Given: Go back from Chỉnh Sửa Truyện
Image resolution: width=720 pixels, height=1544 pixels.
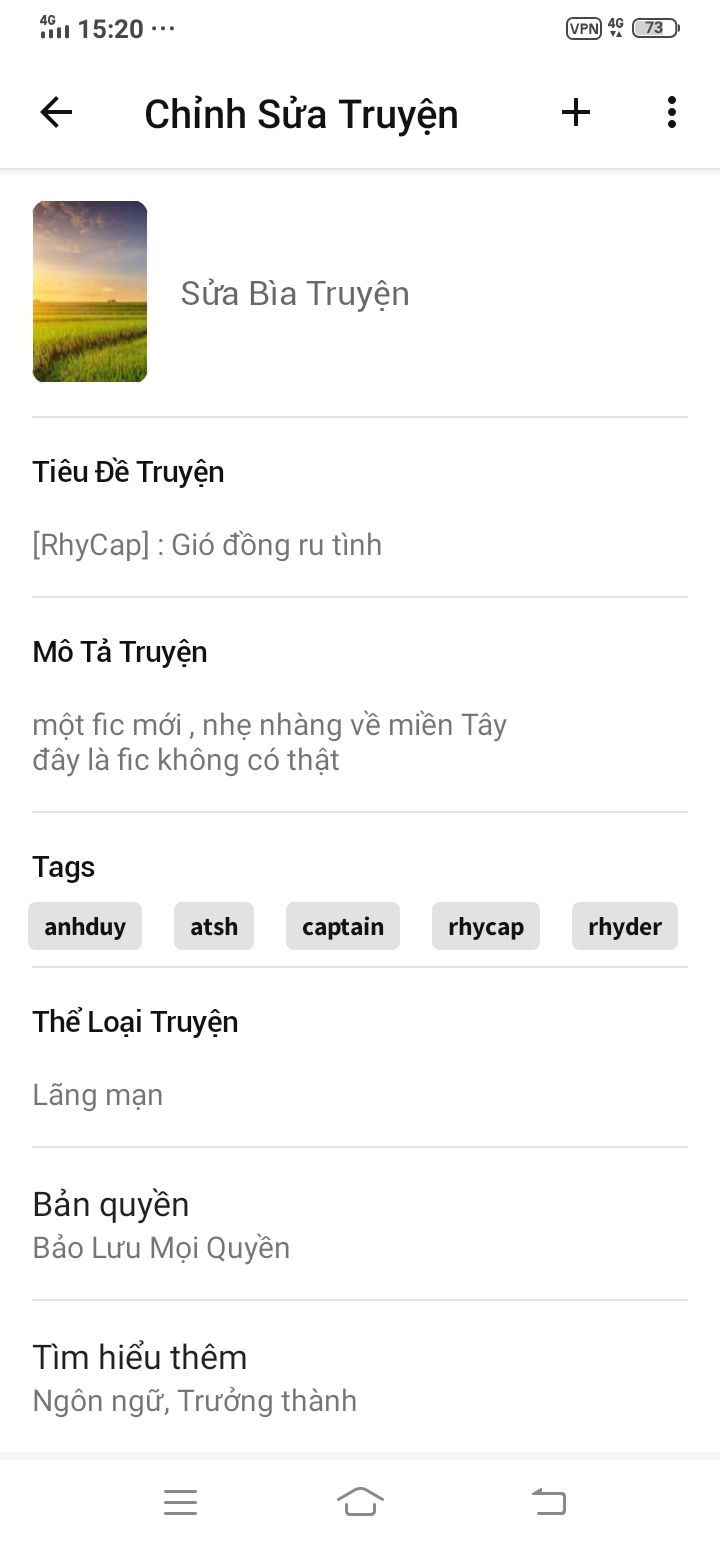Looking at the screenshot, I should coord(56,113).
